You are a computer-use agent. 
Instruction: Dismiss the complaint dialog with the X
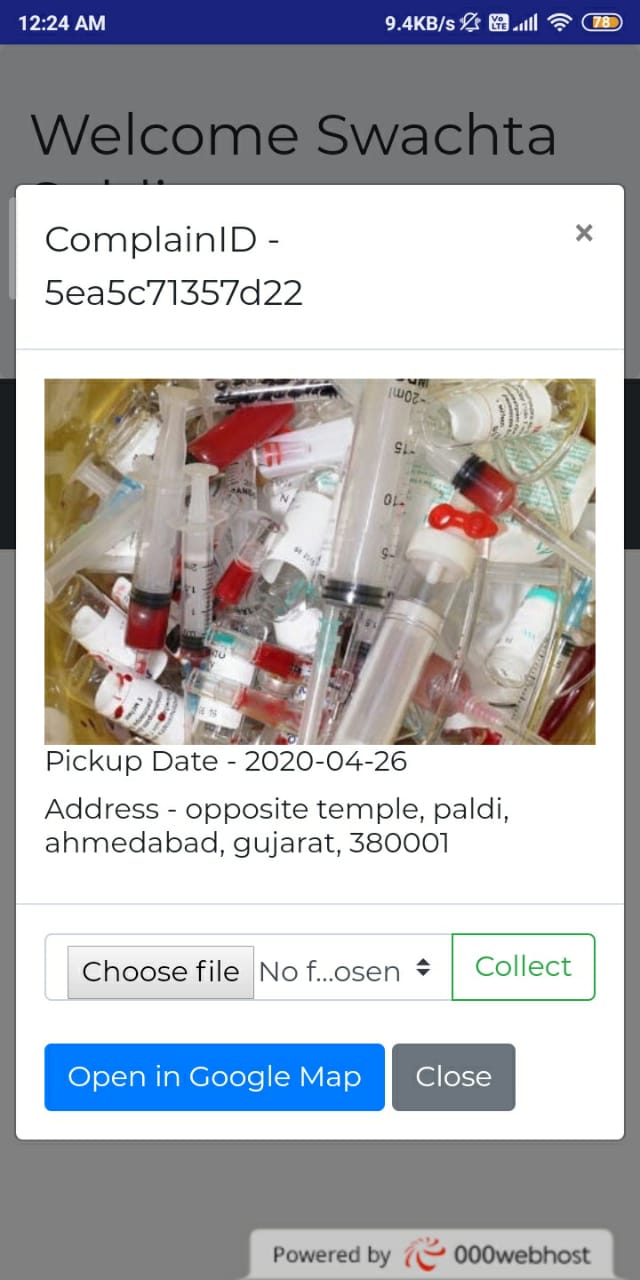click(x=584, y=233)
